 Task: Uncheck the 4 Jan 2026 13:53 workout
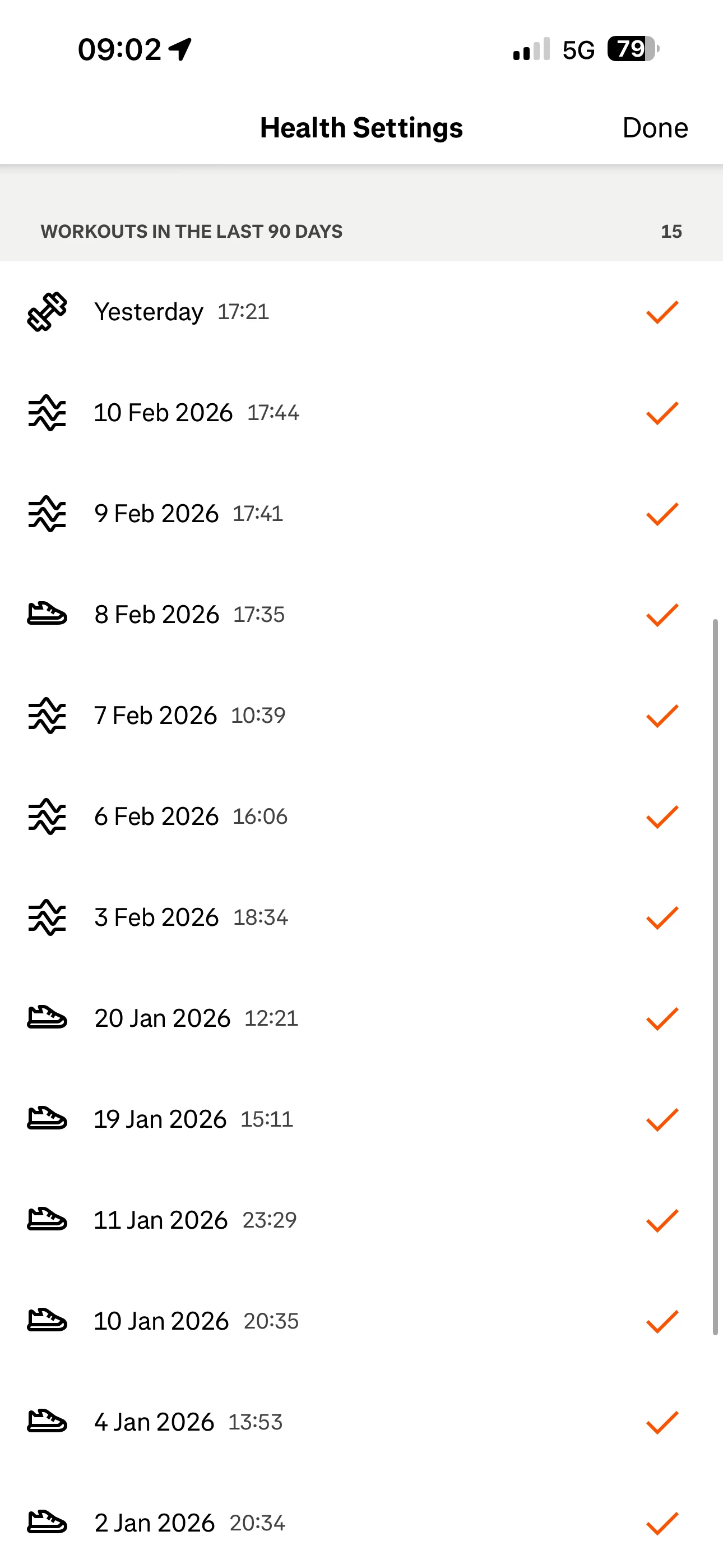pyautogui.click(x=662, y=1423)
